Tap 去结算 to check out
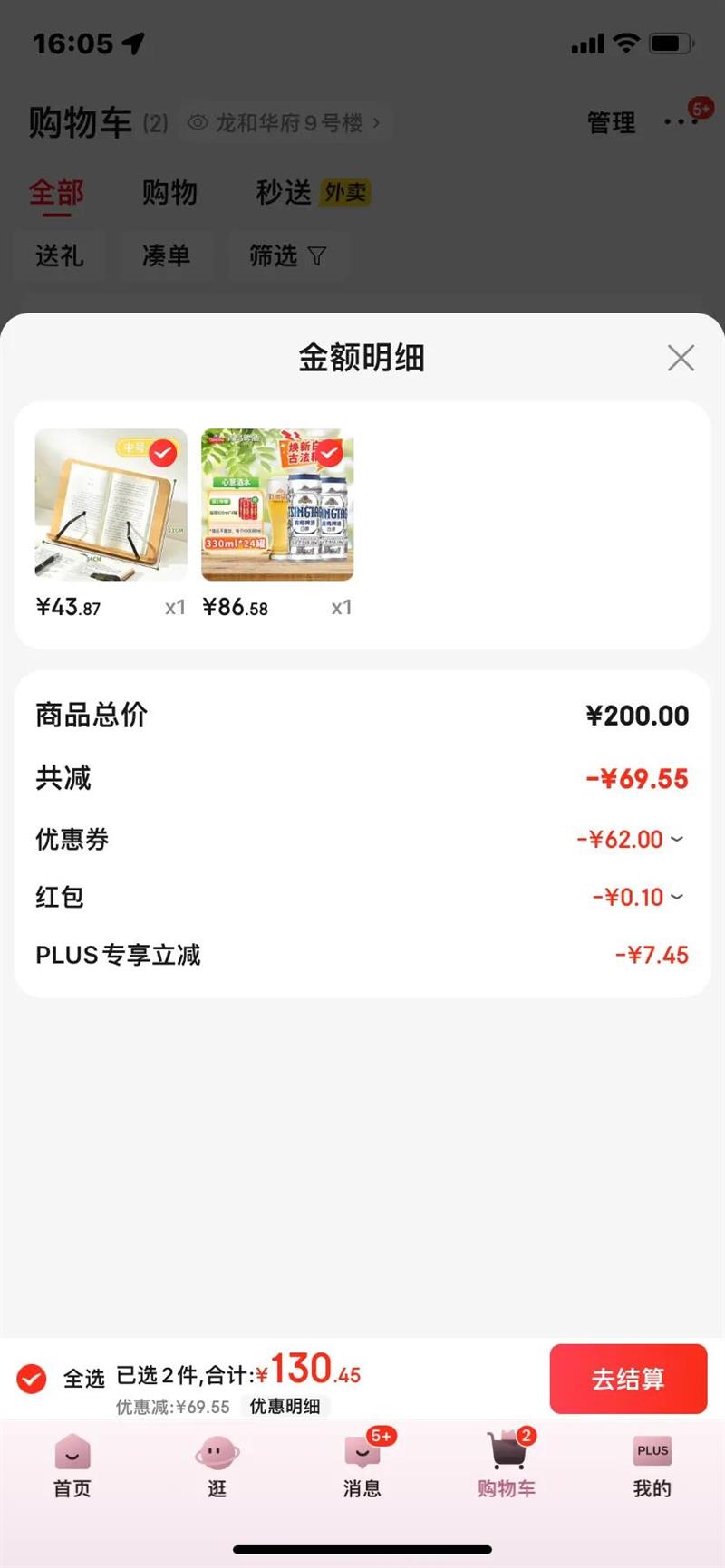Screen dimensions: 725x1568 (628, 1379)
